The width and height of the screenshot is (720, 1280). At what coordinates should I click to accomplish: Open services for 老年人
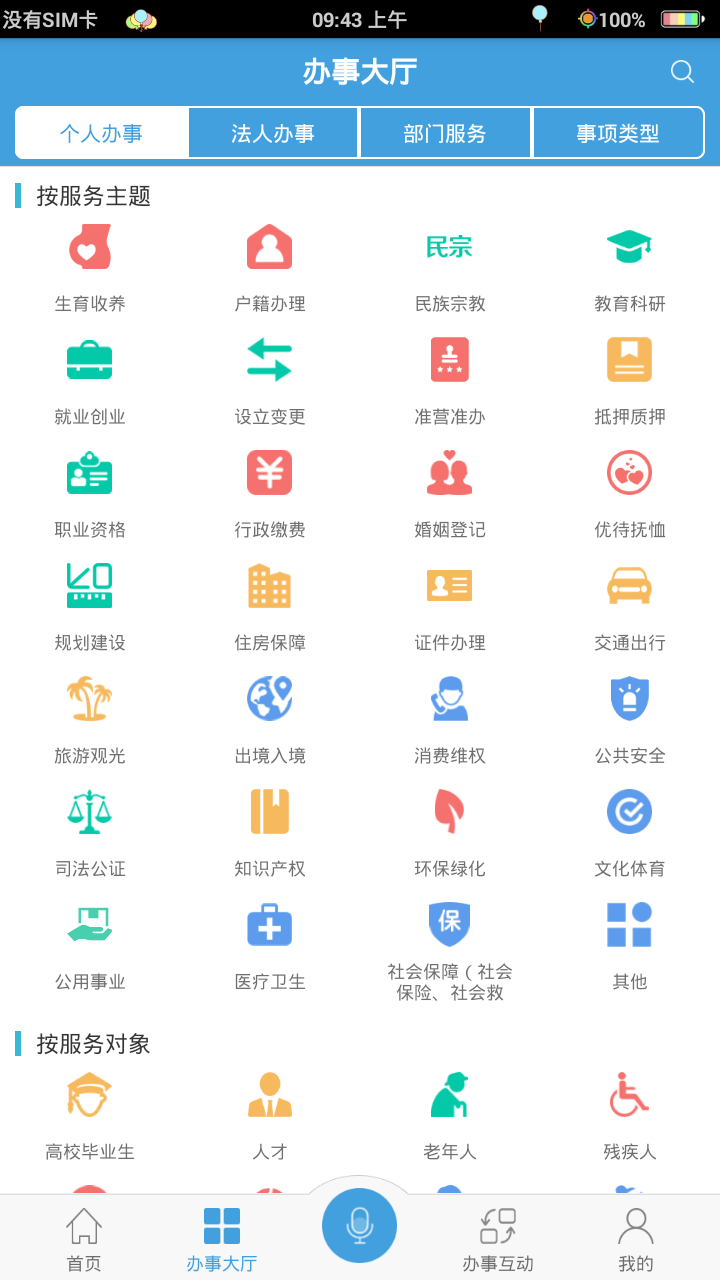click(x=450, y=1114)
